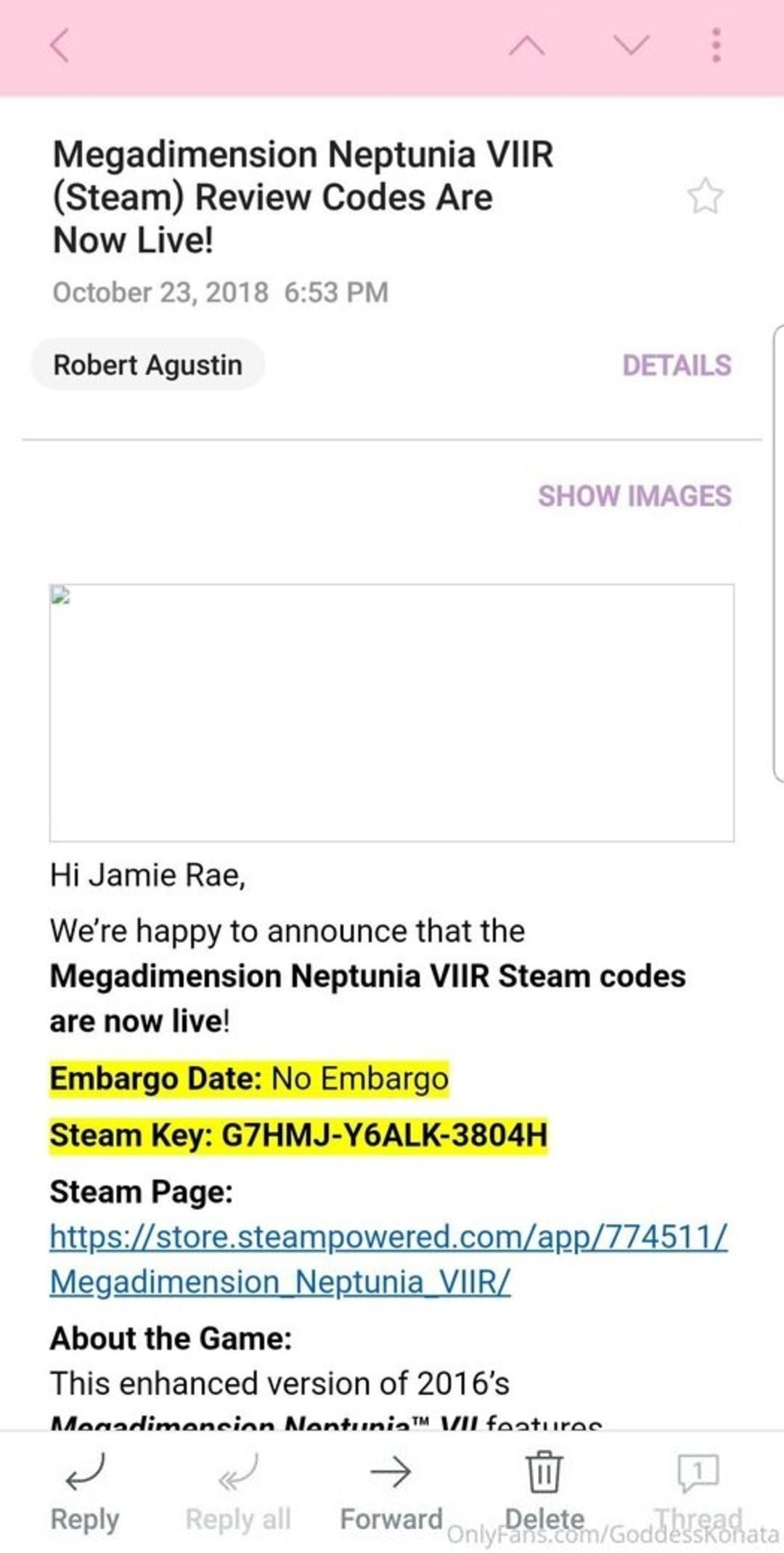The height and width of the screenshot is (1553, 784).
Task: Open the three-dot overflow menu
Action: pos(716,46)
